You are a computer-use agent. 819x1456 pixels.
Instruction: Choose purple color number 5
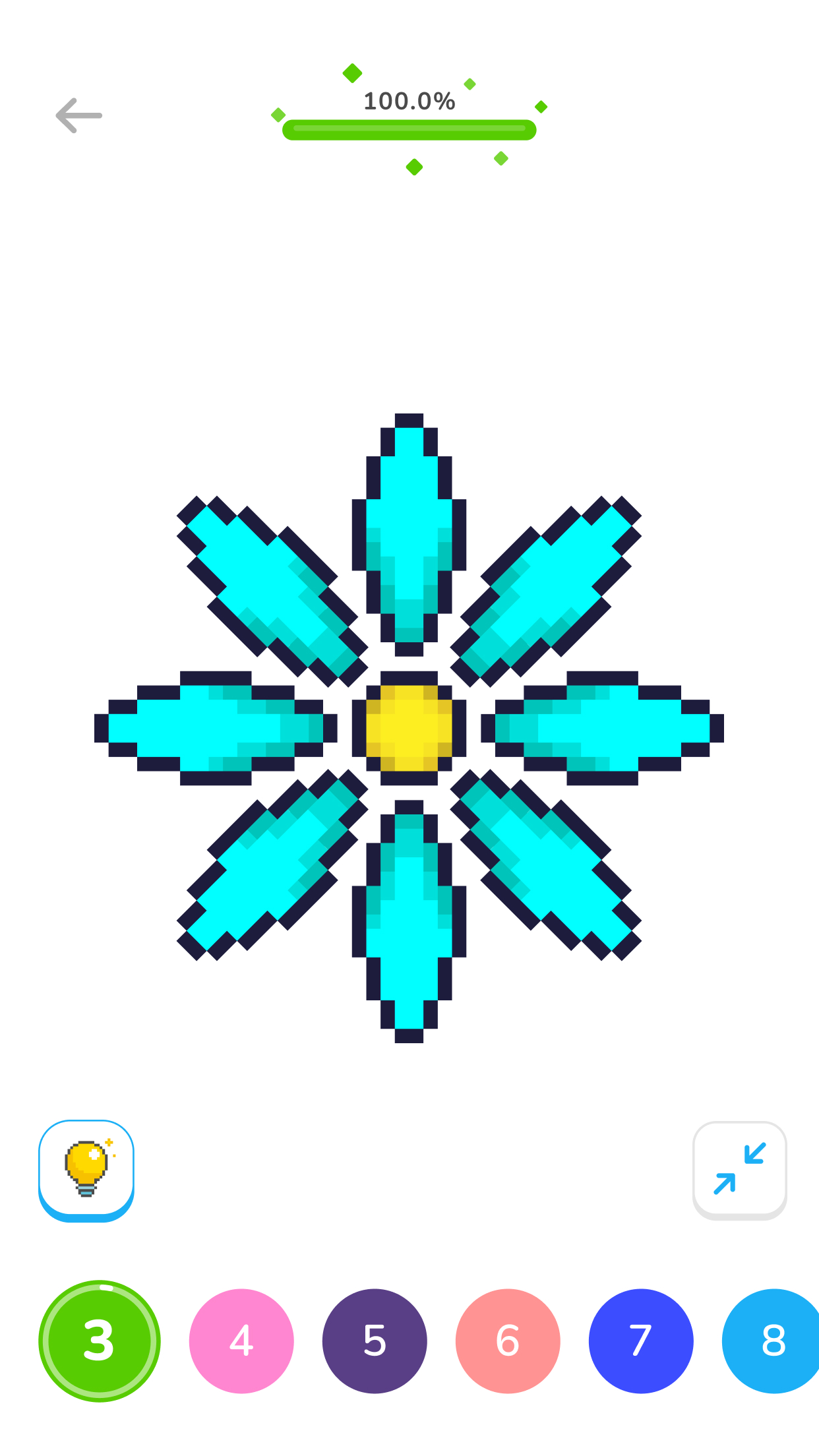(375, 1341)
